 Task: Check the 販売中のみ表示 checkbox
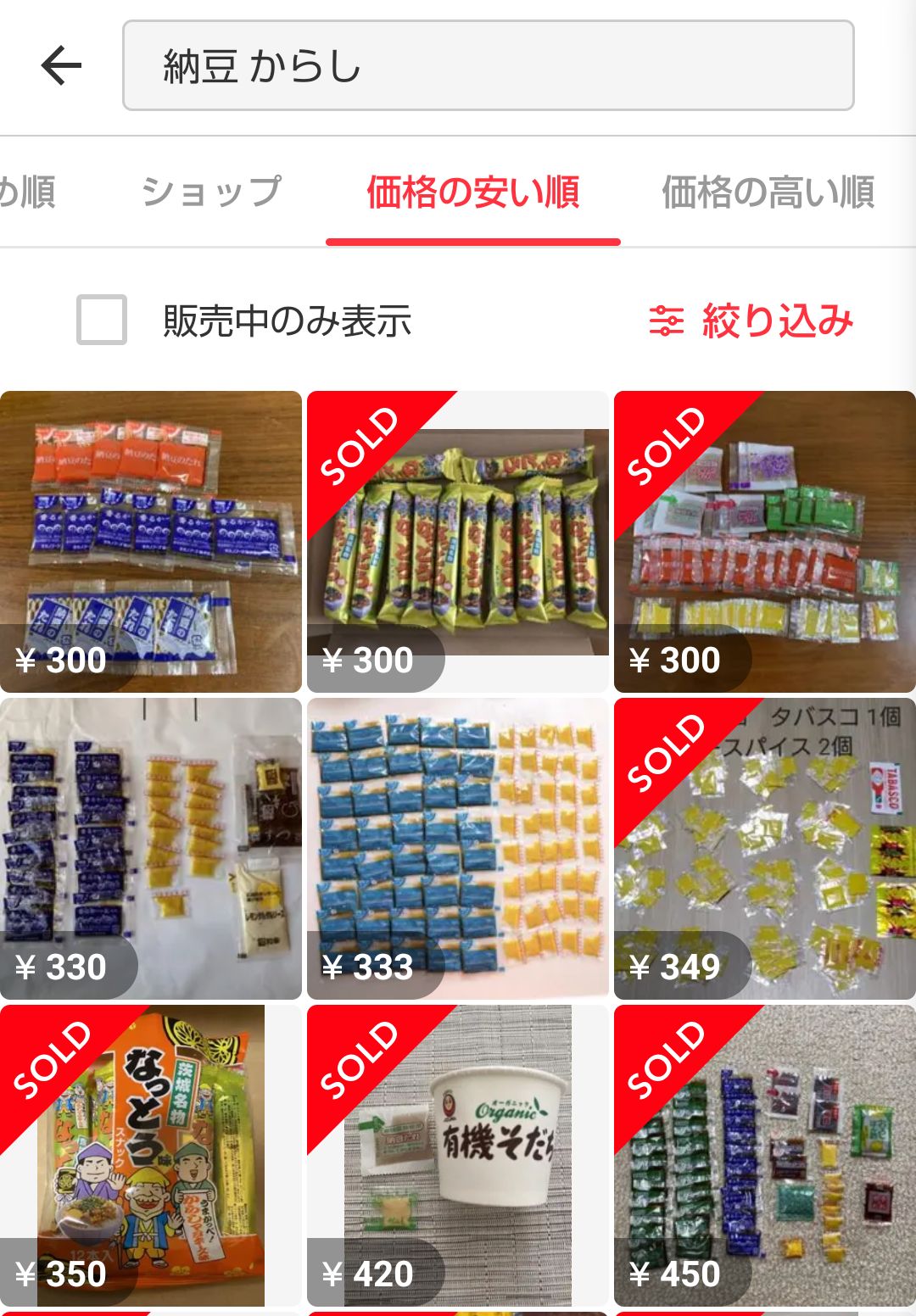(x=102, y=320)
